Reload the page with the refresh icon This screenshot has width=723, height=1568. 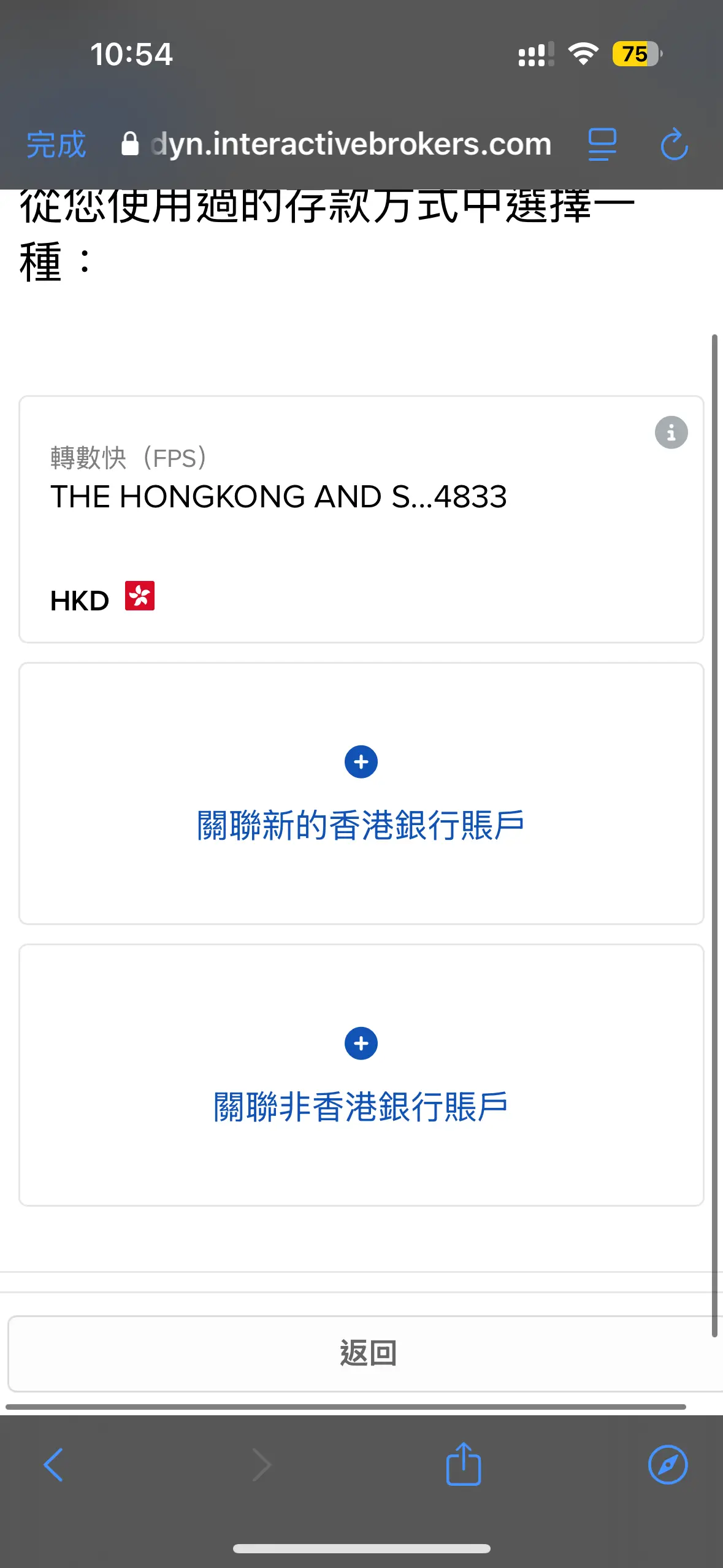pyautogui.click(x=674, y=144)
